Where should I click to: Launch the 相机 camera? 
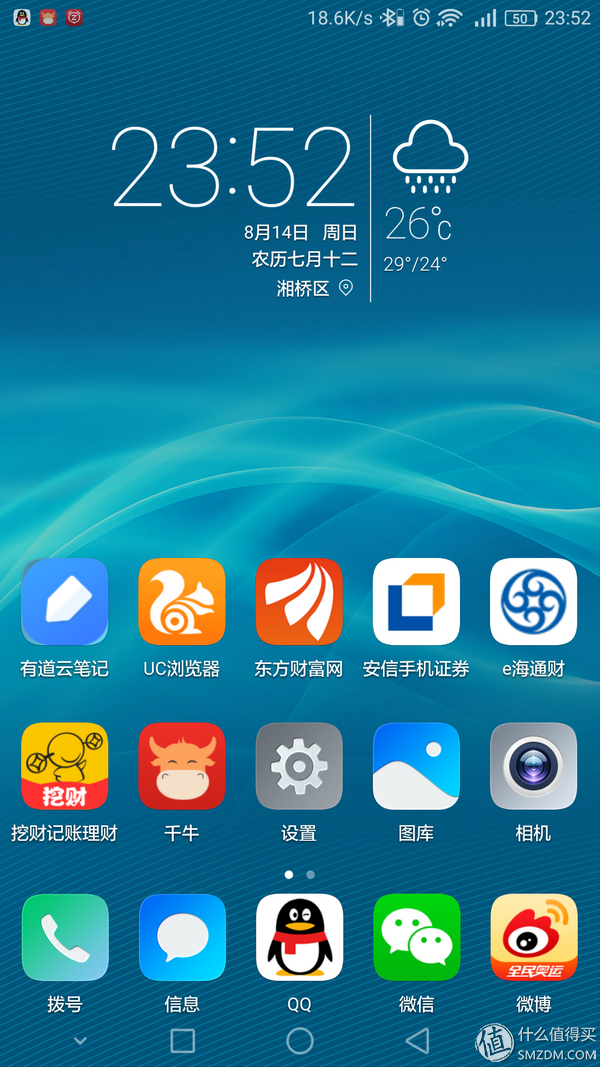tap(533, 766)
